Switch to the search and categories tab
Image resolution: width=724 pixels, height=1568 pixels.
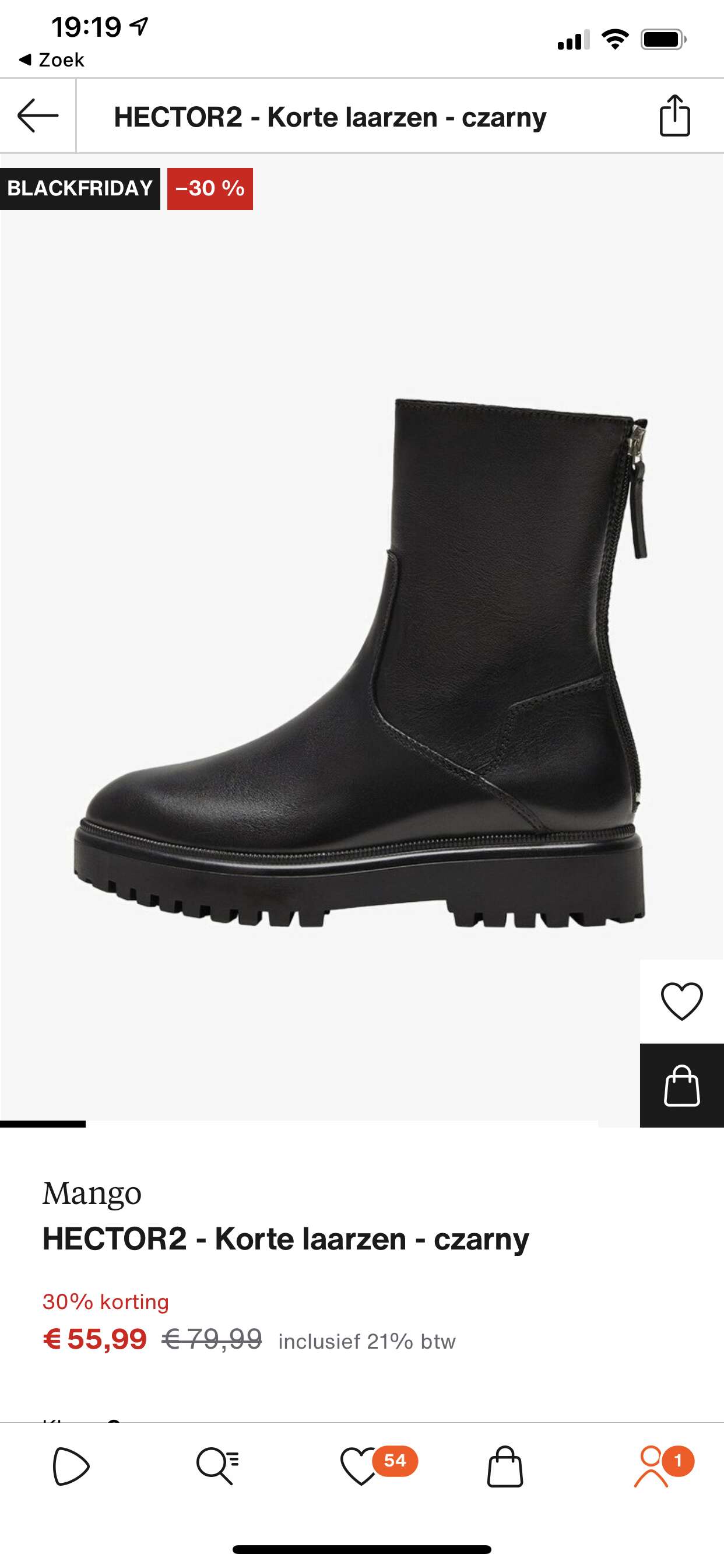pos(217,1467)
